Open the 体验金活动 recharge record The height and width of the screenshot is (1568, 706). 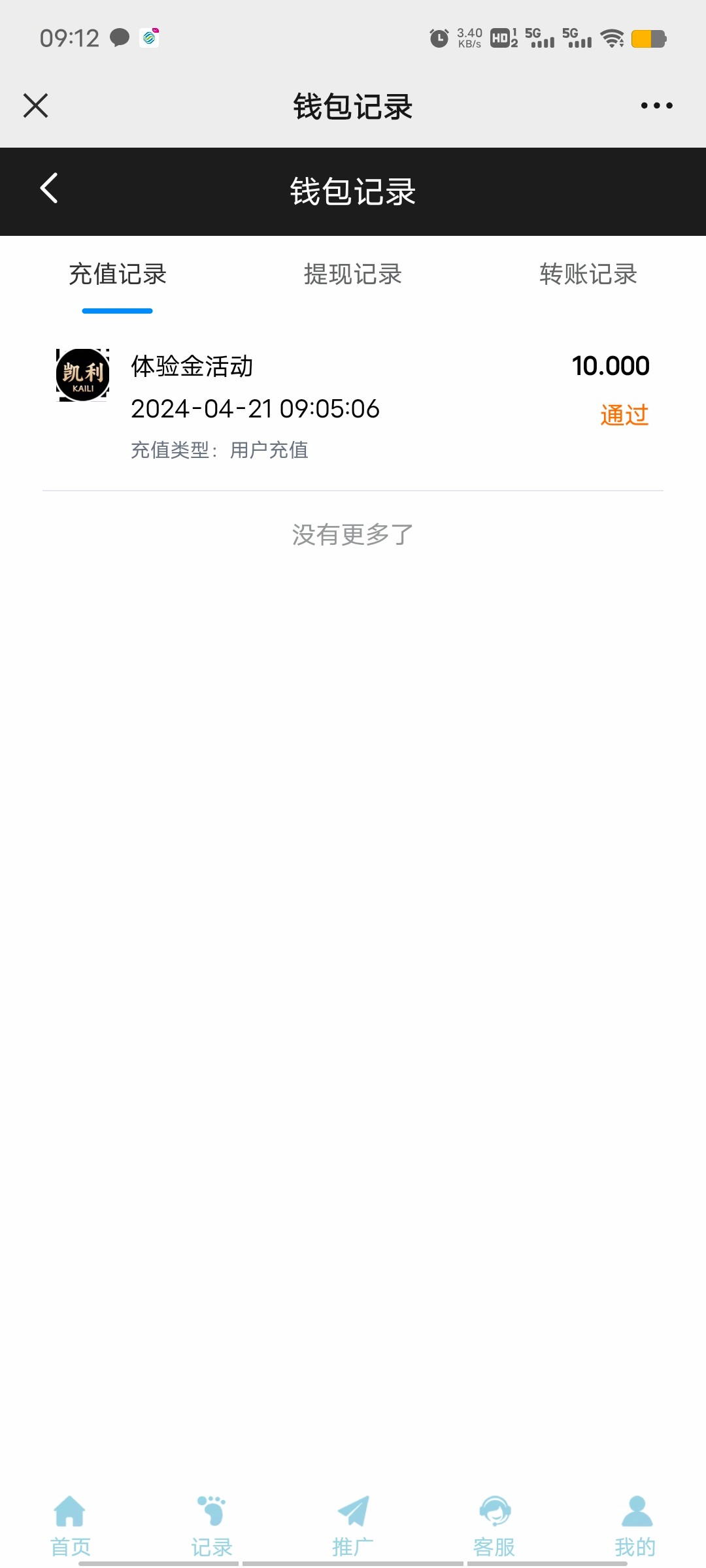pos(353,406)
